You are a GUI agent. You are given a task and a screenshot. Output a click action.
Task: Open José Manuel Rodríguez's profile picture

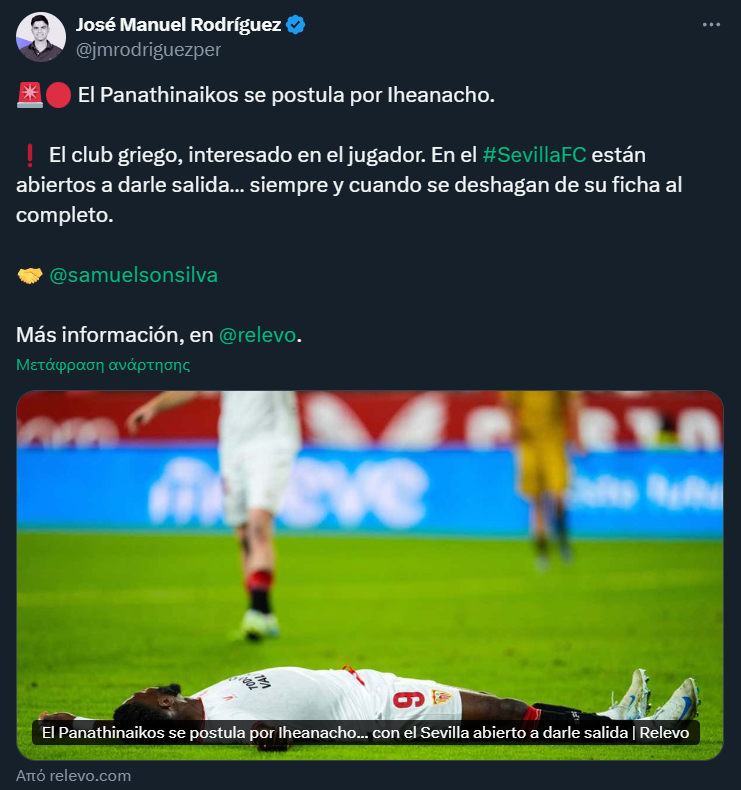(41, 37)
